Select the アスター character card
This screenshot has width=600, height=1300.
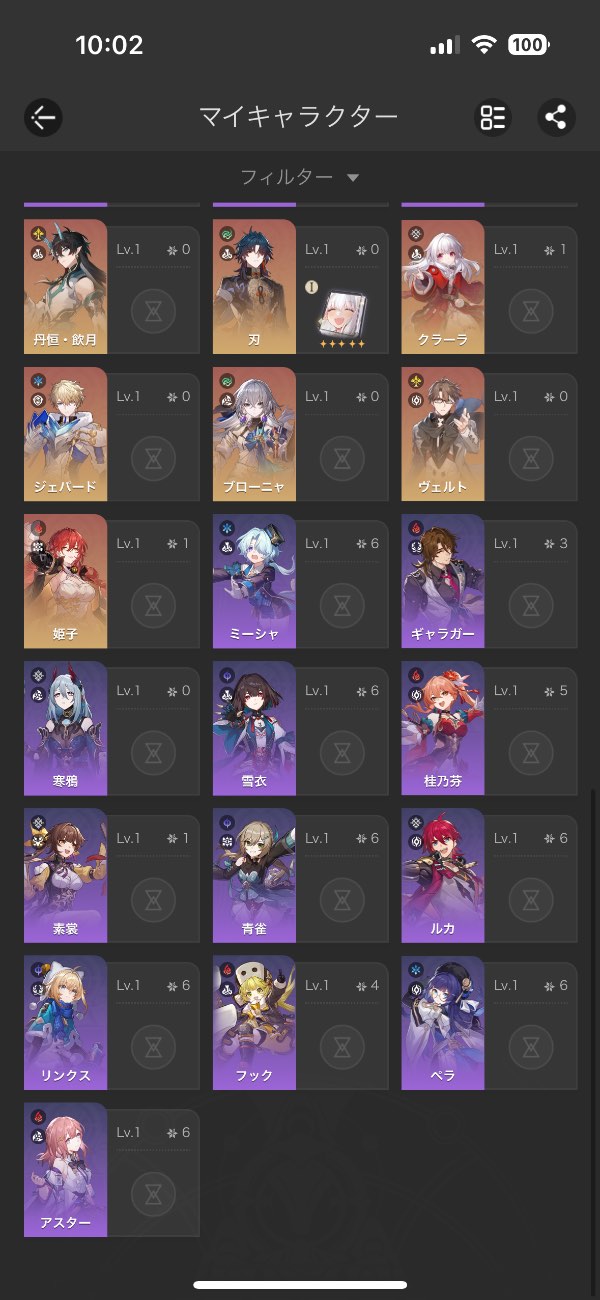112,1169
